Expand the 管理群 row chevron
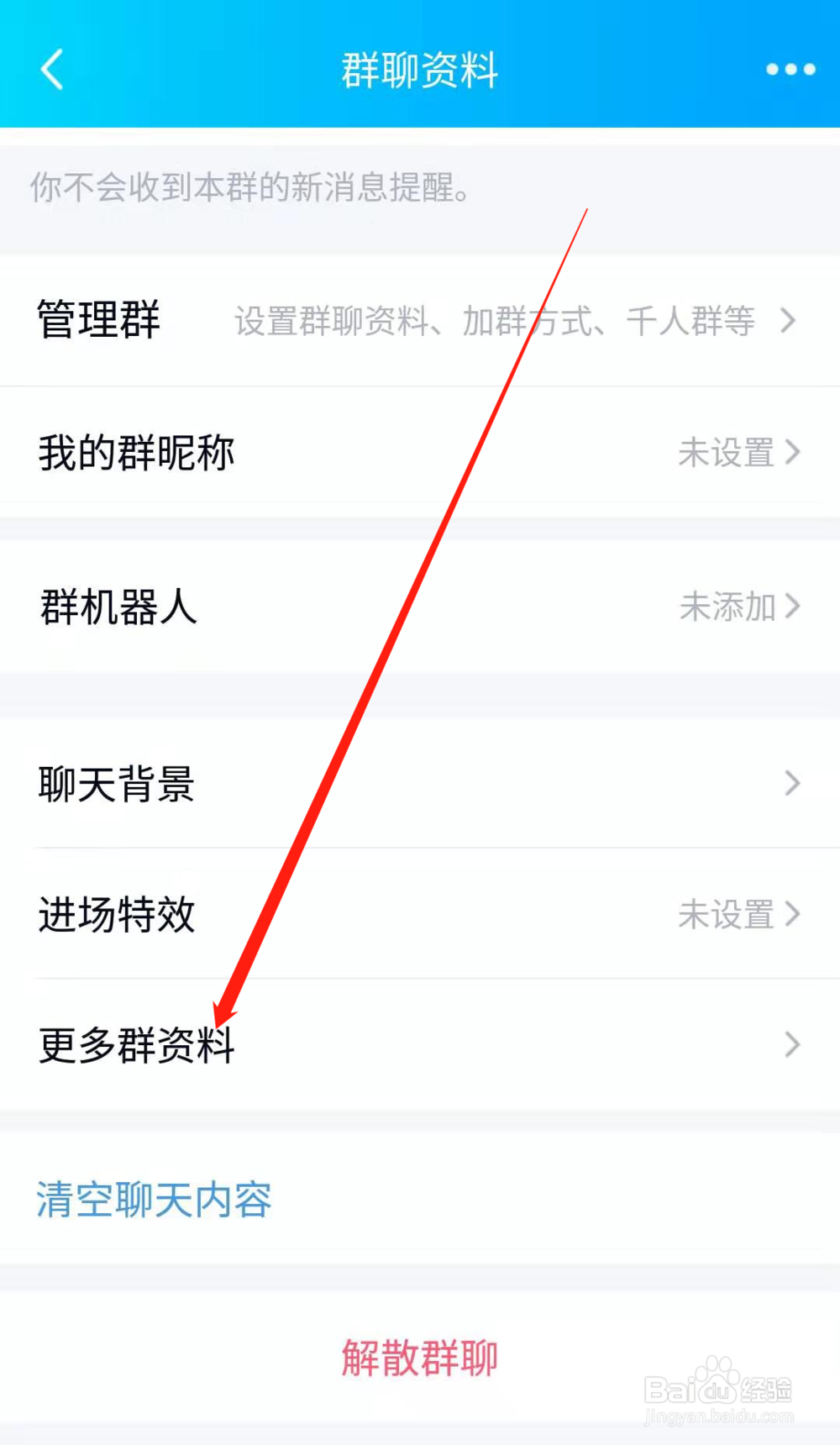 [x=788, y=320]
